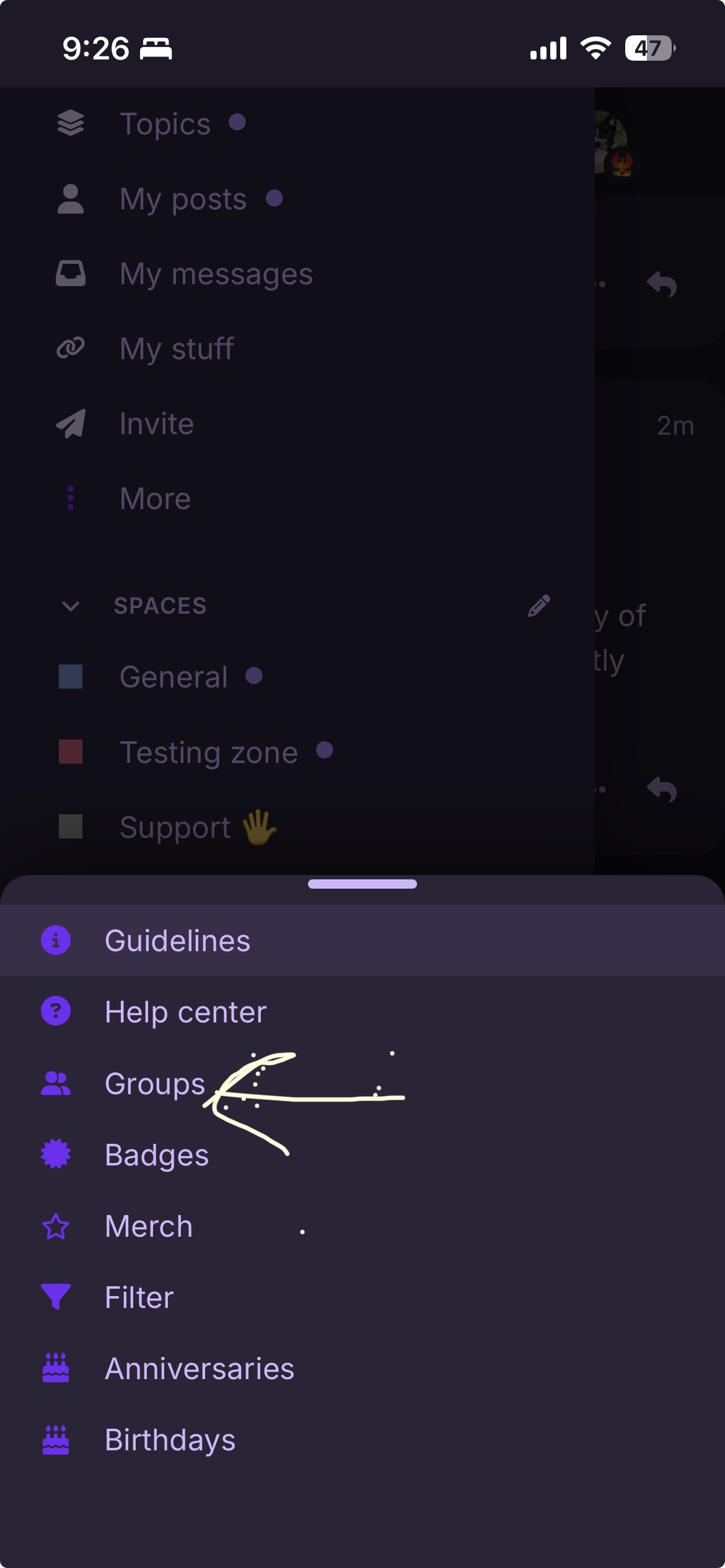
Task: Collapse the Spaces section
Action: point(71,606)
